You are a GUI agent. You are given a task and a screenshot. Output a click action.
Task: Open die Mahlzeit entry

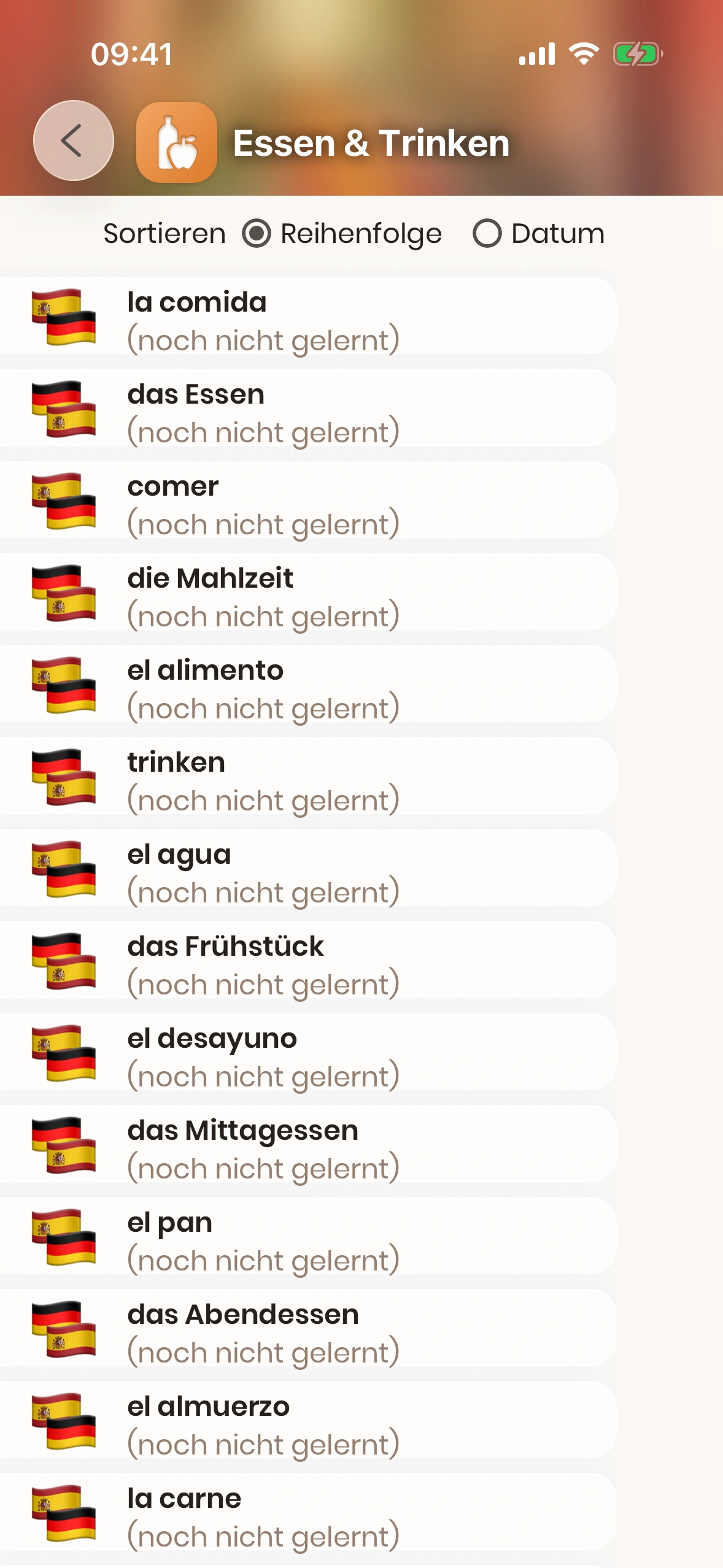click(x=307, y=593)
